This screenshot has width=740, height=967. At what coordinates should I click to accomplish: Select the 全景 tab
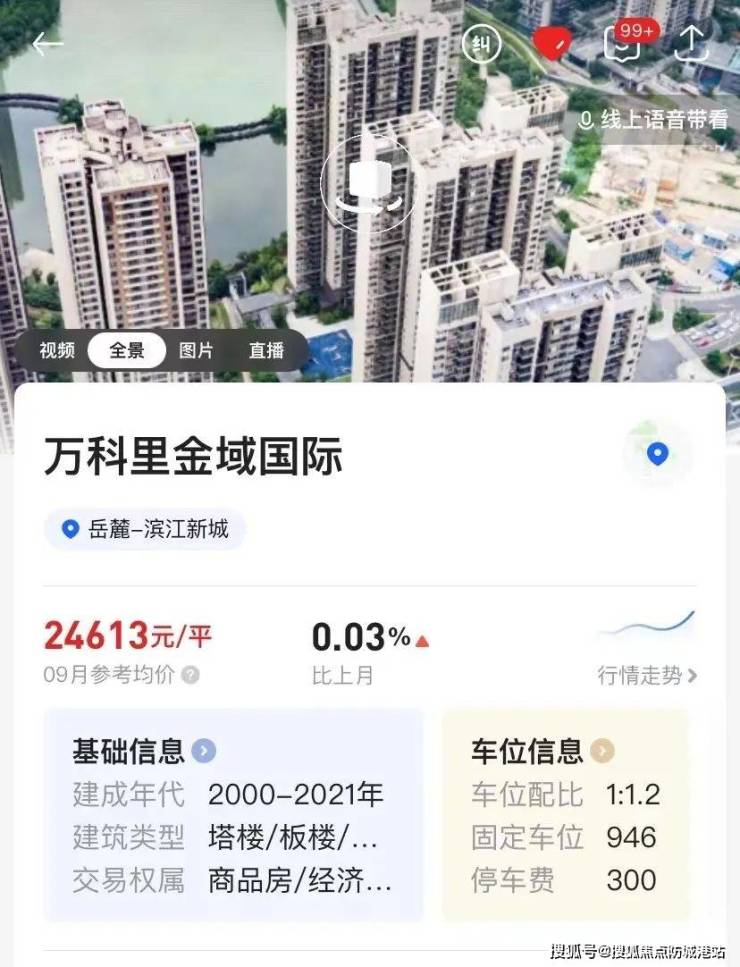click(127, 350)
